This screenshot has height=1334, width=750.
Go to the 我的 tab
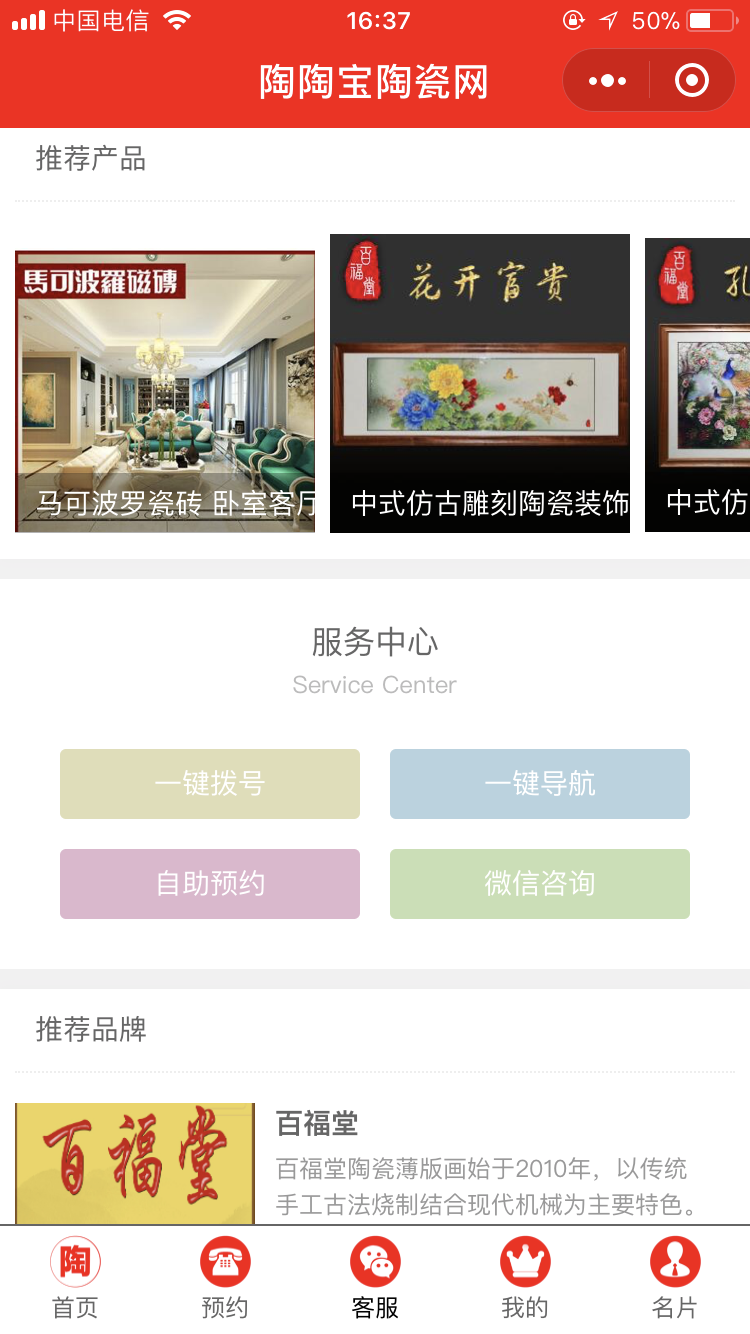[x=525, y=1278]
